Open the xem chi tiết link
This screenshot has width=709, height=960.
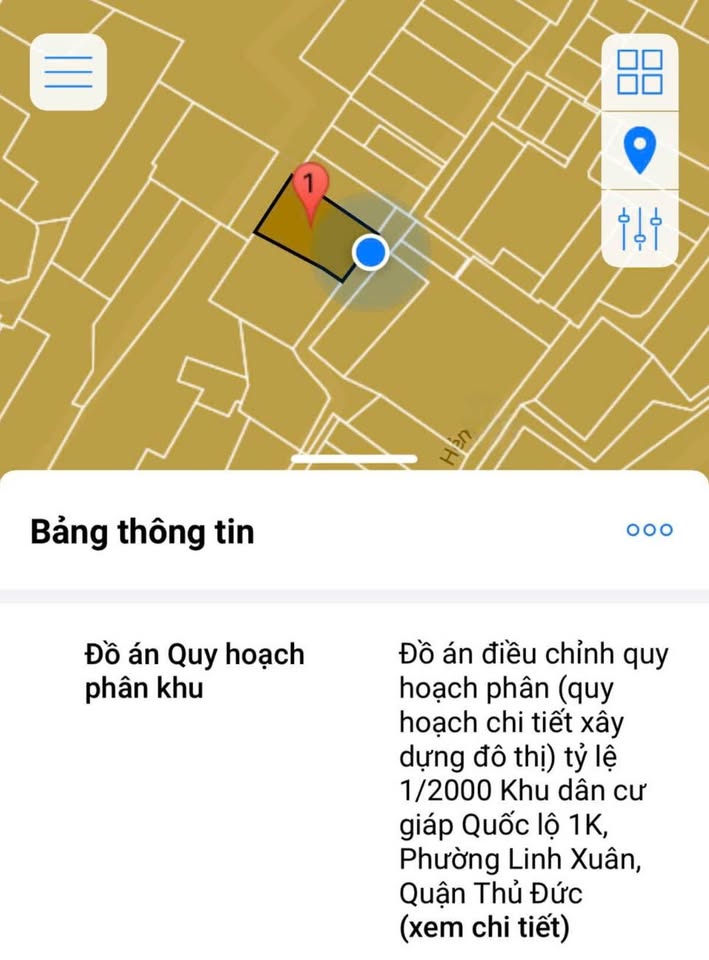click(483, 928)
